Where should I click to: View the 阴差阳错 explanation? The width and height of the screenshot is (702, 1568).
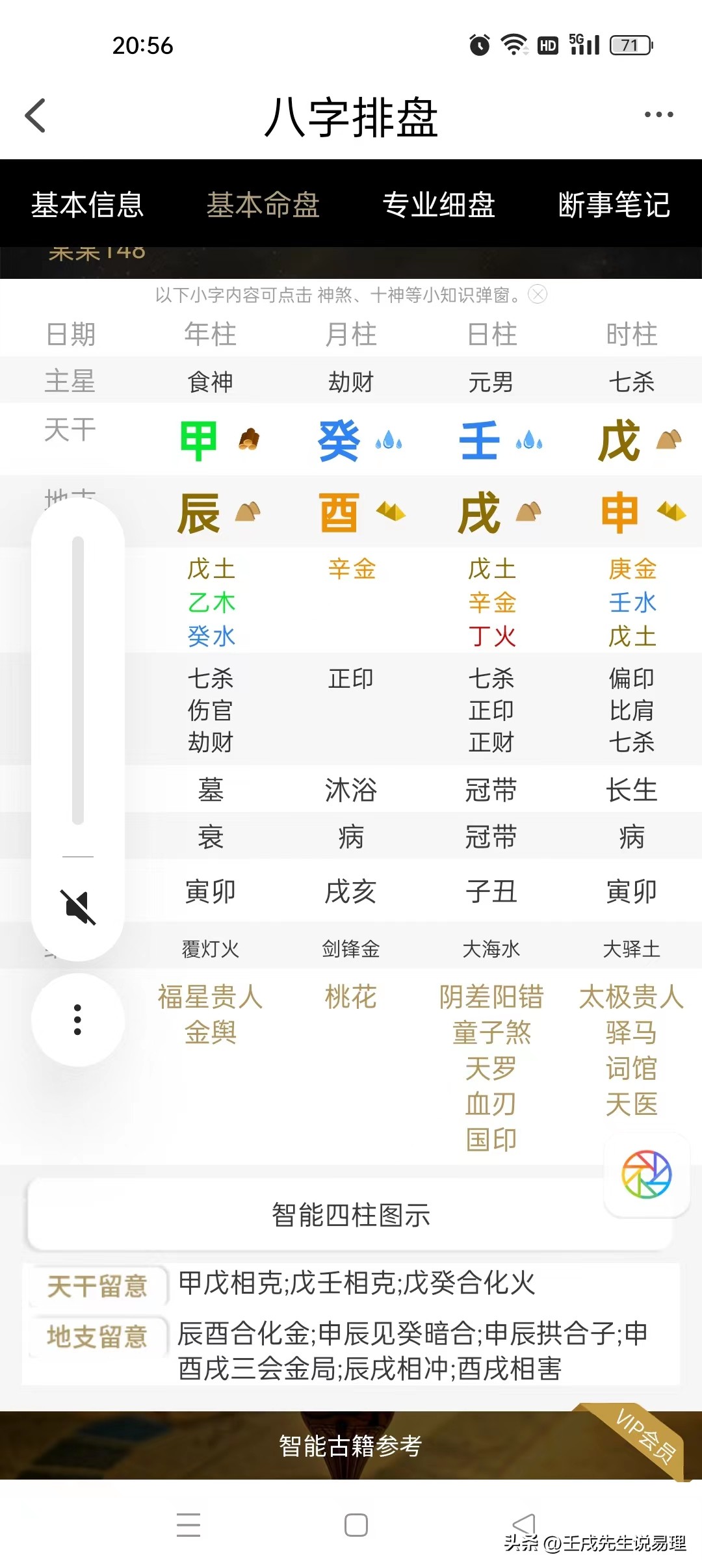click(491, 997)
